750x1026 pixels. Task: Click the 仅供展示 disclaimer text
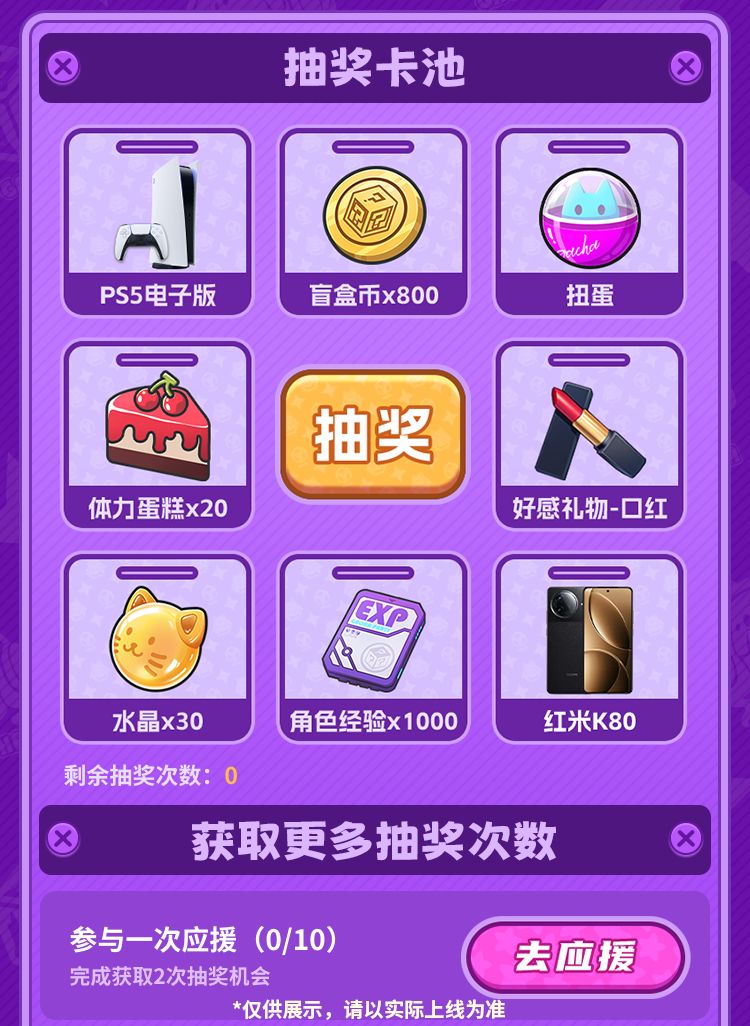coord(374,1010)
